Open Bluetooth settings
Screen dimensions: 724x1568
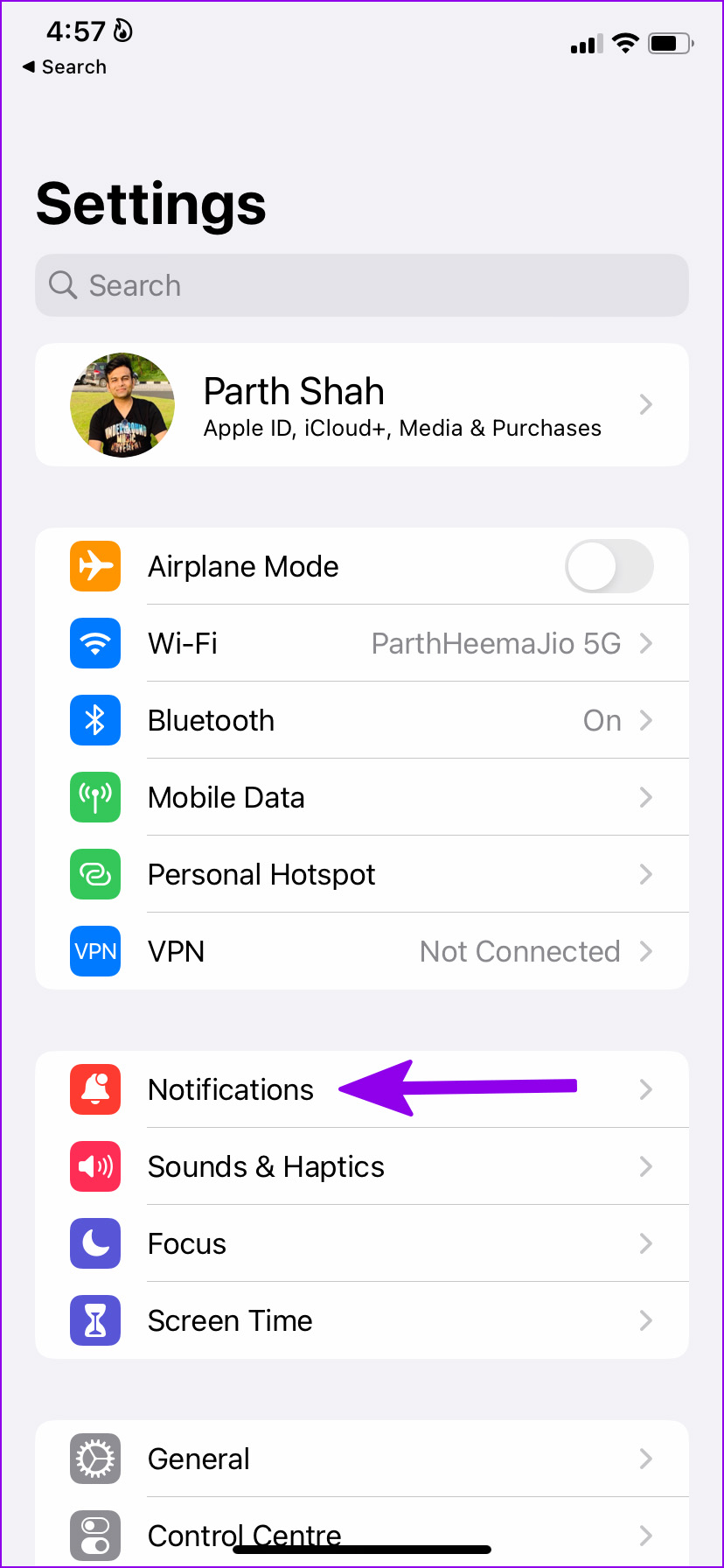point(361,720)
